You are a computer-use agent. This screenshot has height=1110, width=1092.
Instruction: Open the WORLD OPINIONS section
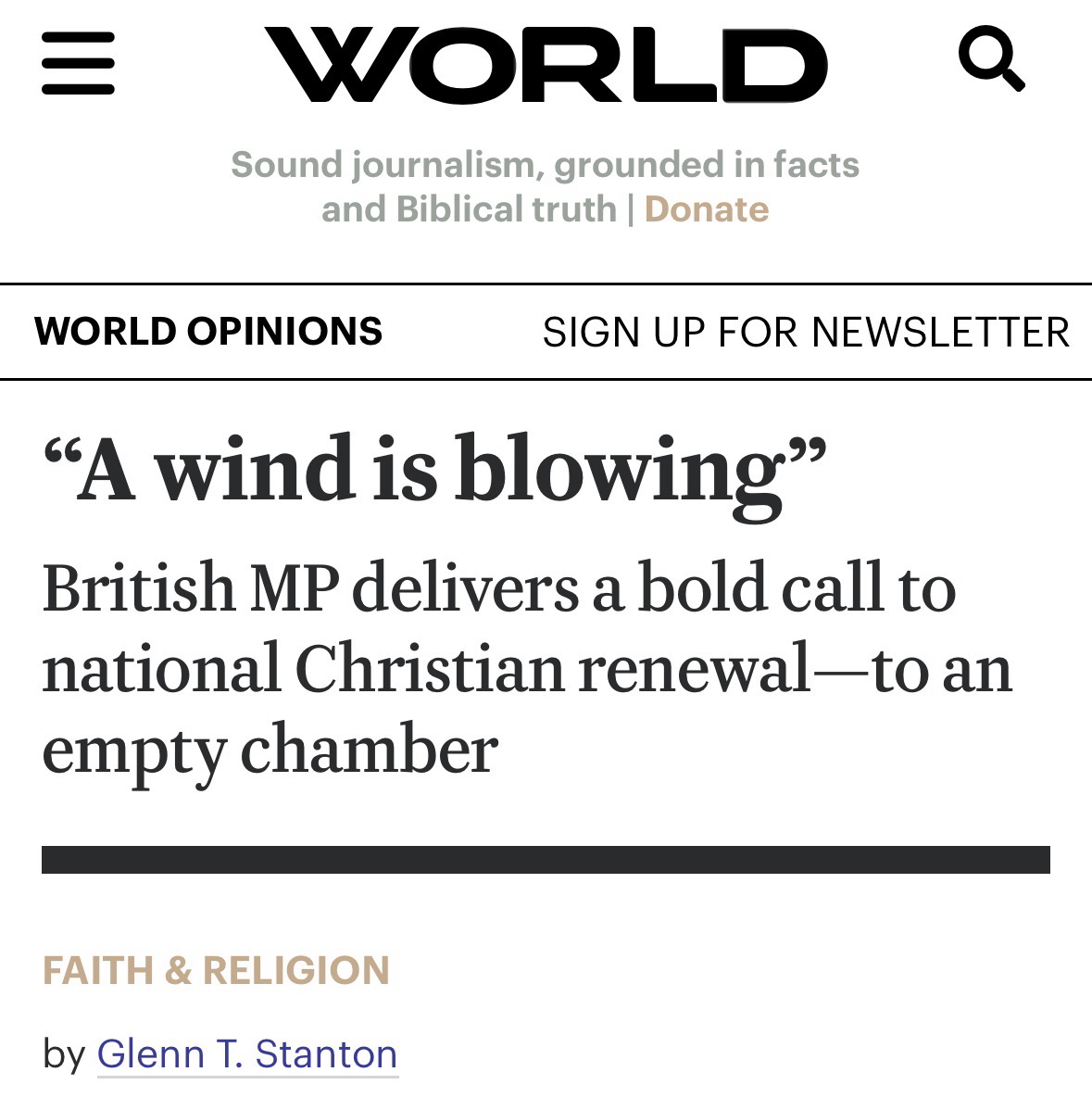pyautogui.click(x=208, y=332)
